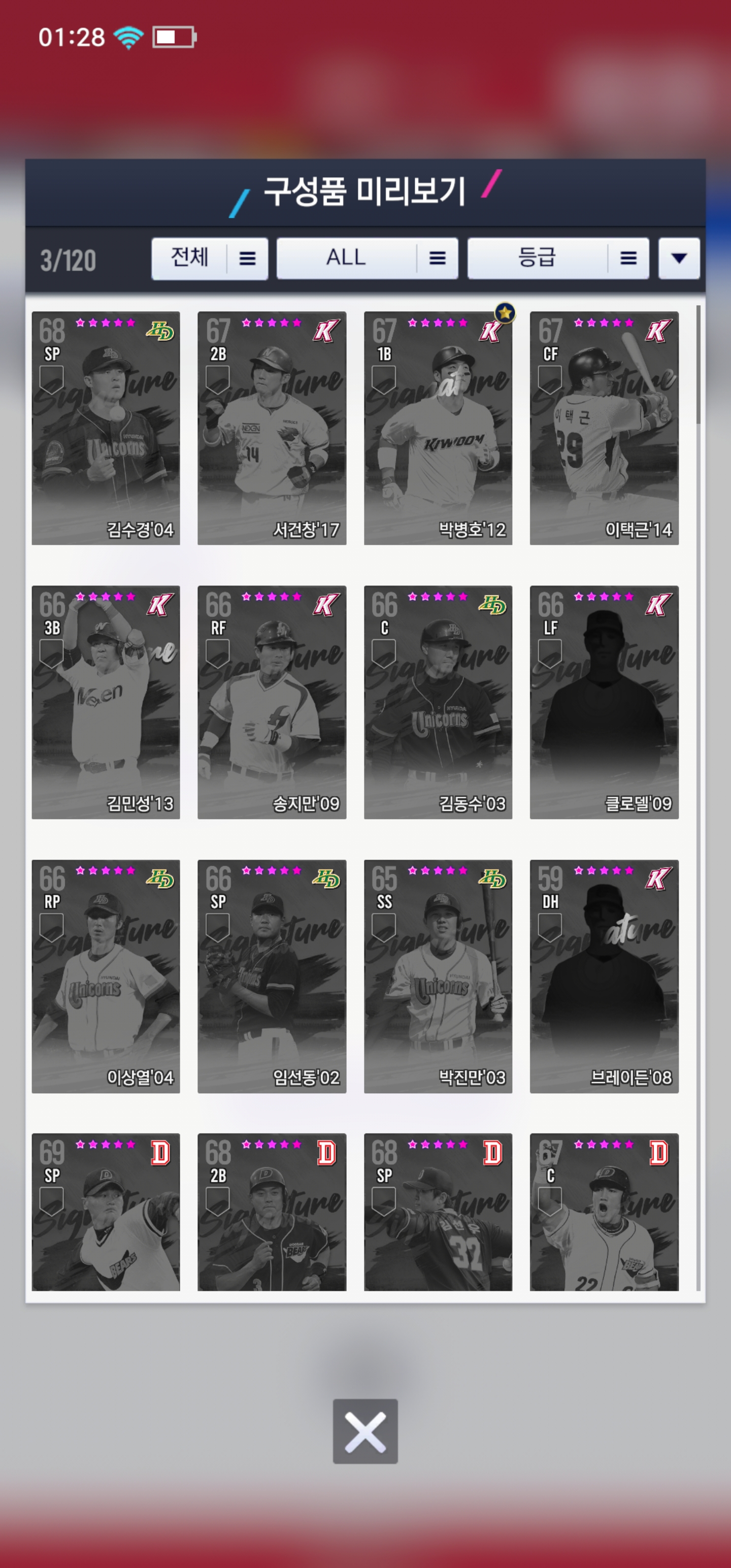Screen dimensions: 731x1568
Task: View the 브레이든'08 player card
Action: [x=604, y=976]
